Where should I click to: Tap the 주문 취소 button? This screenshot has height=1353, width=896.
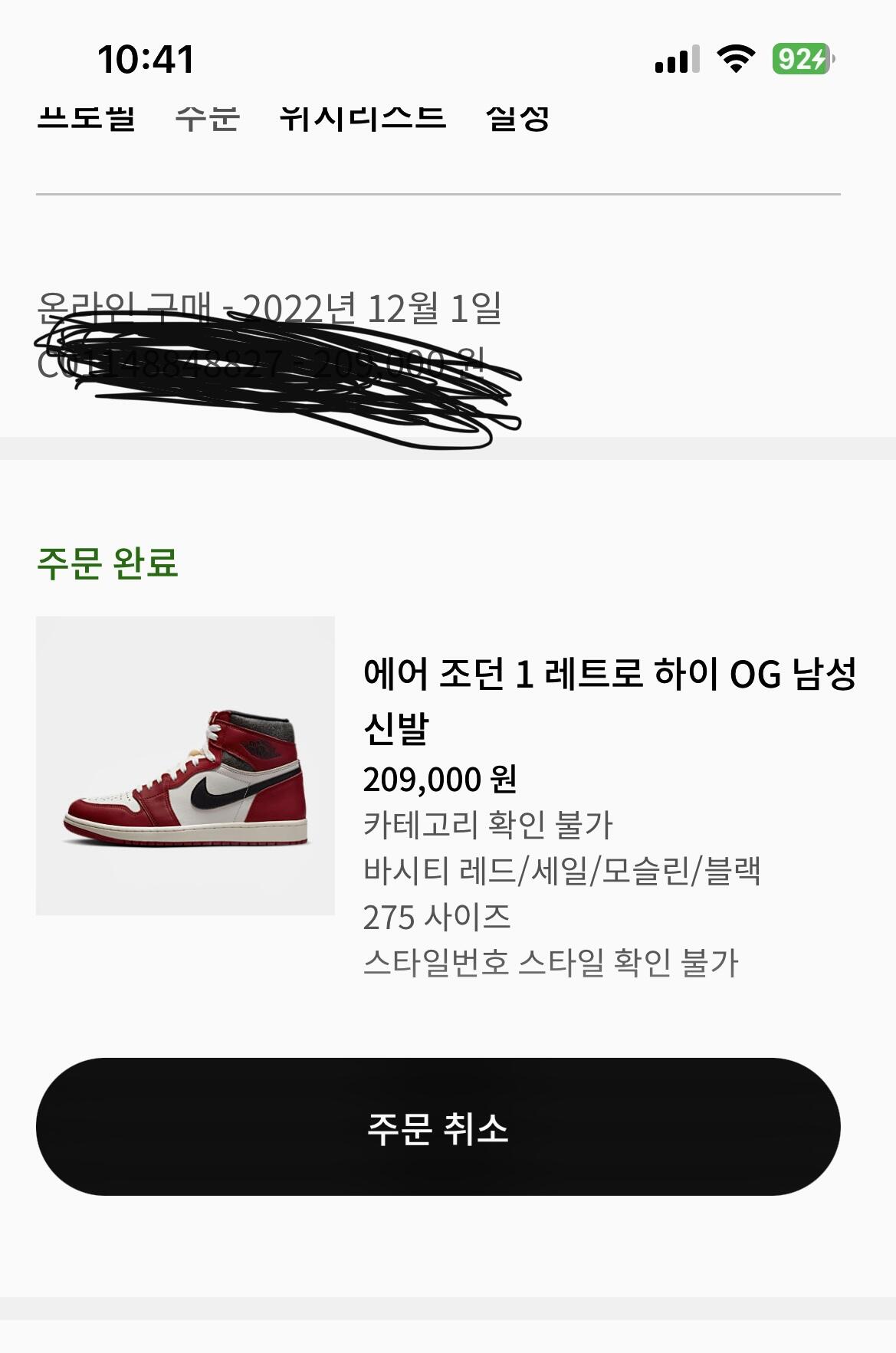(x=438, y=1126)
